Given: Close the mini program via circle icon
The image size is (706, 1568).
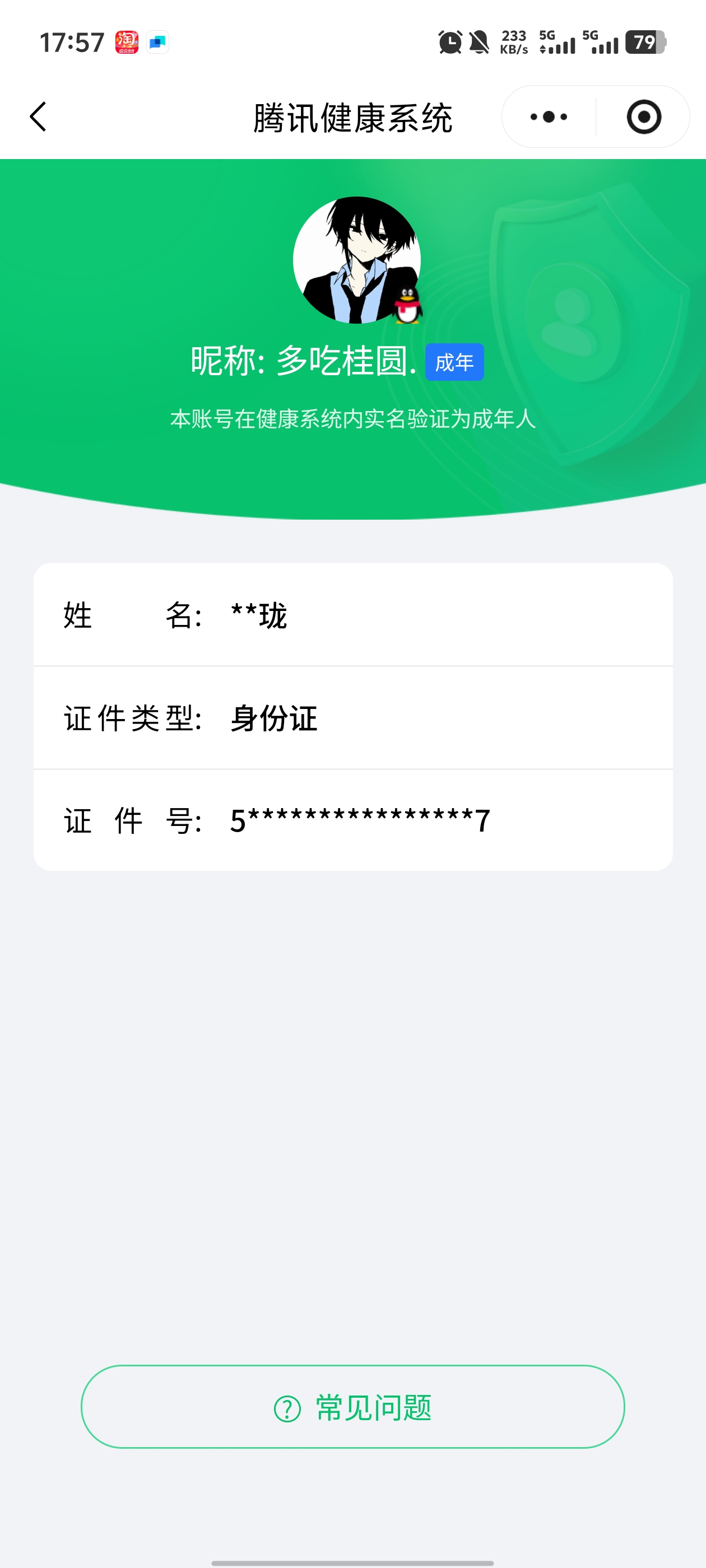Looking at the screenshot, I should (643, 116).
